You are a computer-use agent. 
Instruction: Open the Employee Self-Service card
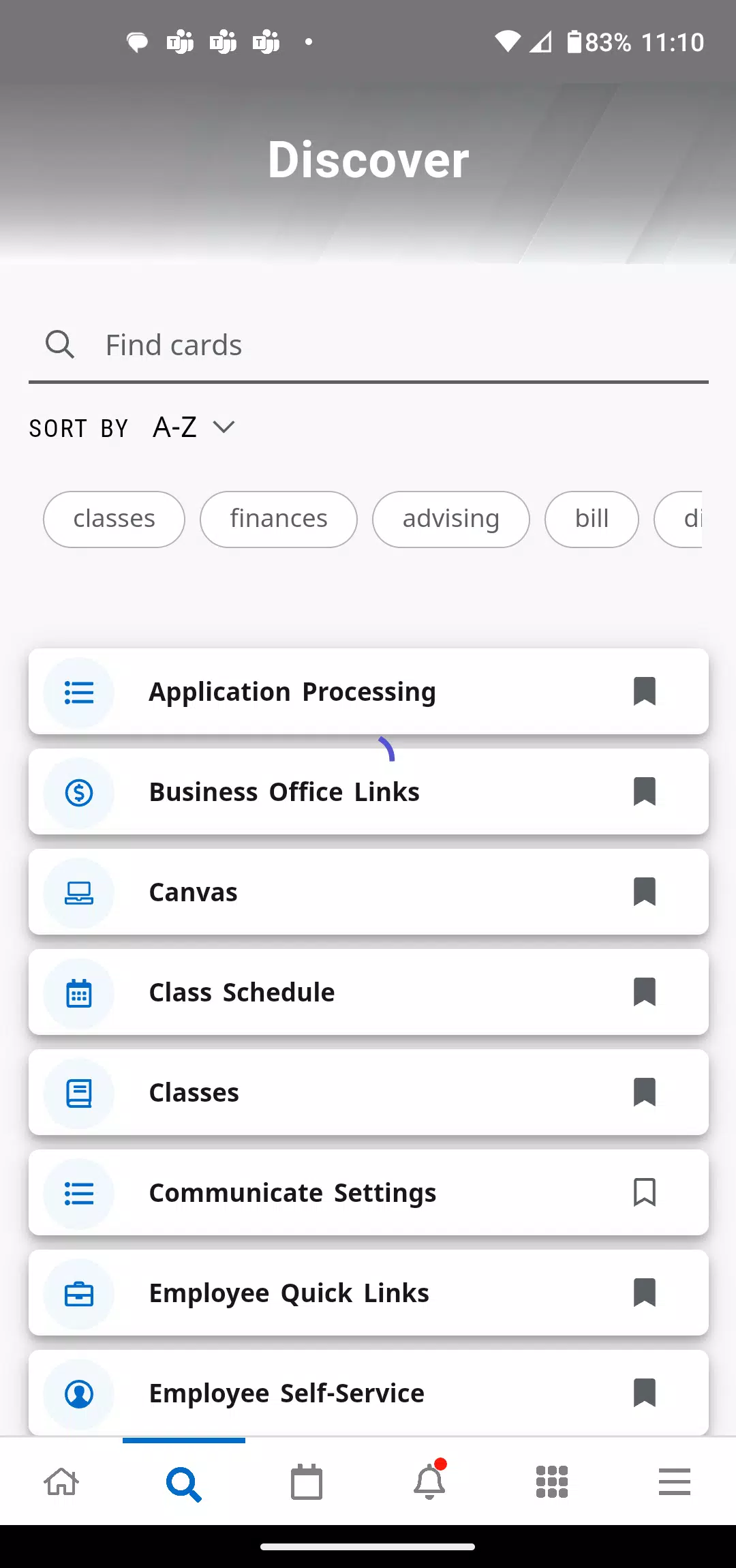tap(368, 1392)
